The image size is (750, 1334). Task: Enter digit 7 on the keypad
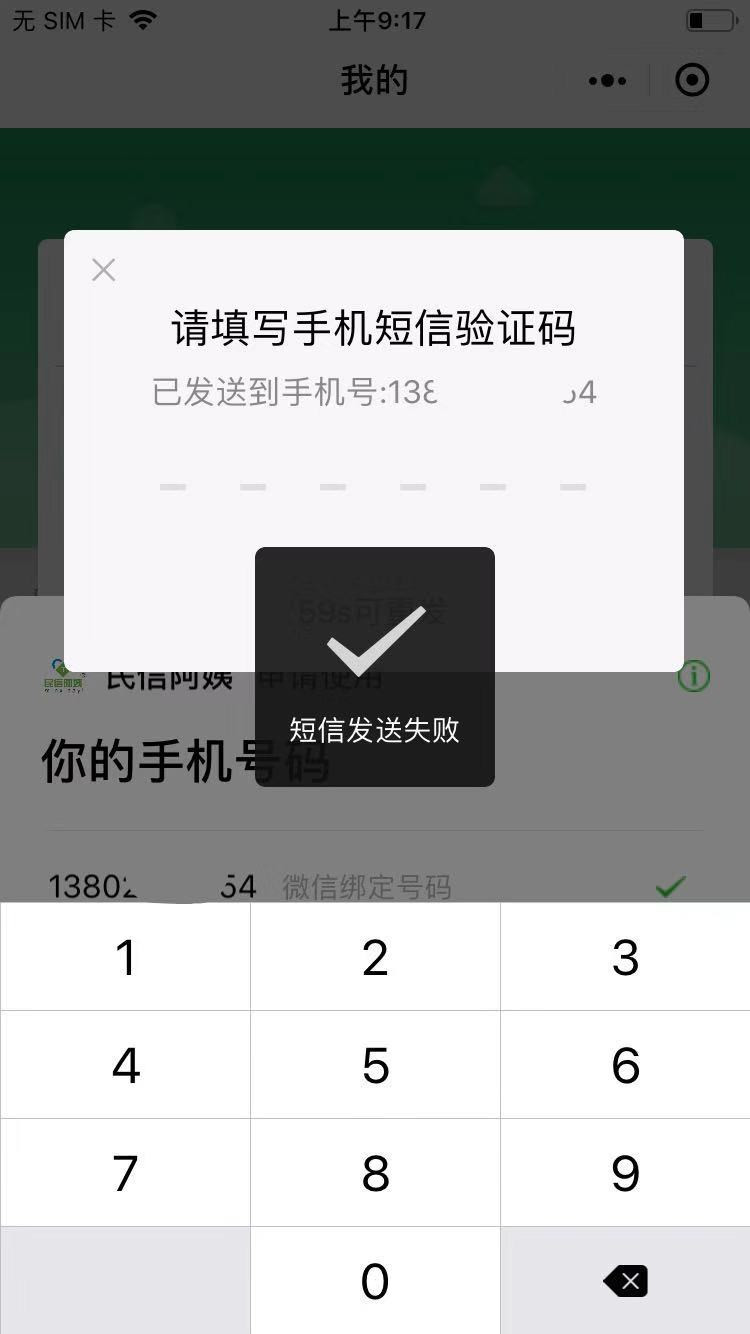click(x=125, y=1173)
